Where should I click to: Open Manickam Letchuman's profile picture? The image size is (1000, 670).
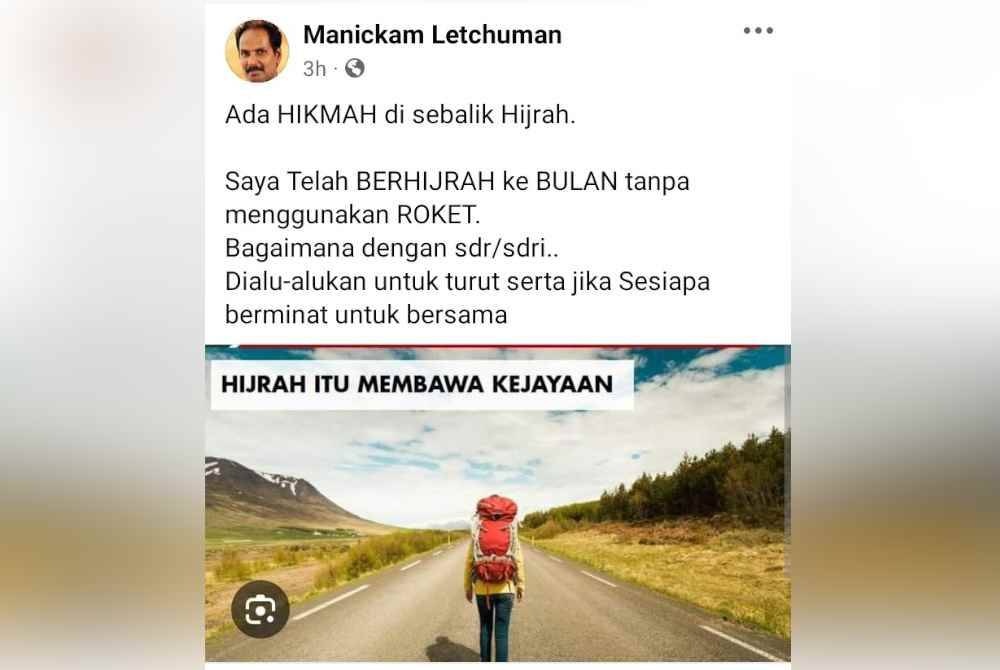[x=257, y=51]
